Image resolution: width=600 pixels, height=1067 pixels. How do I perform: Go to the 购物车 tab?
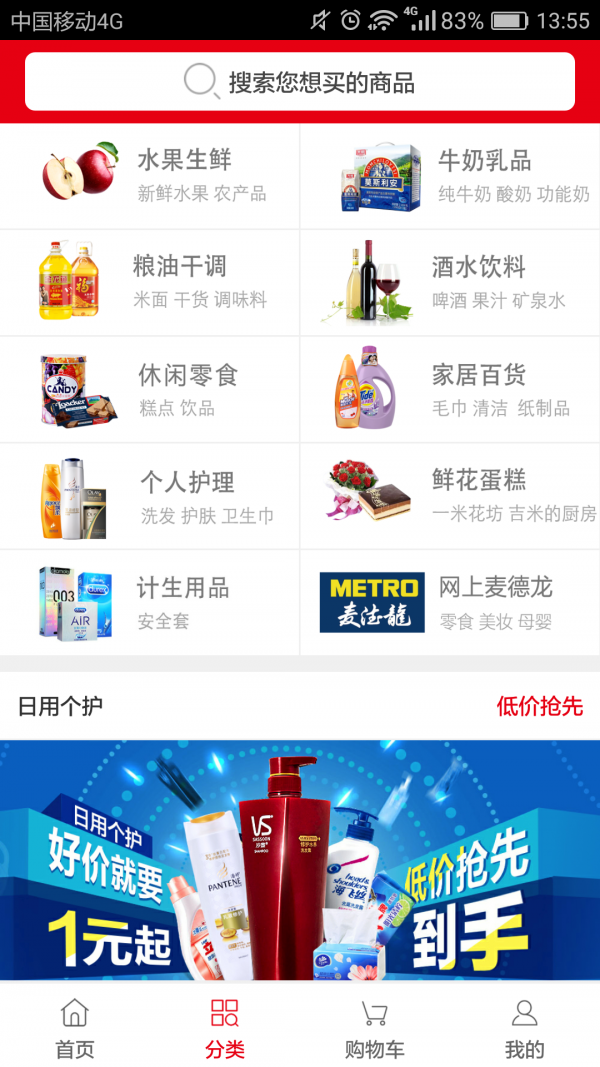click(x=375, y=1028)
